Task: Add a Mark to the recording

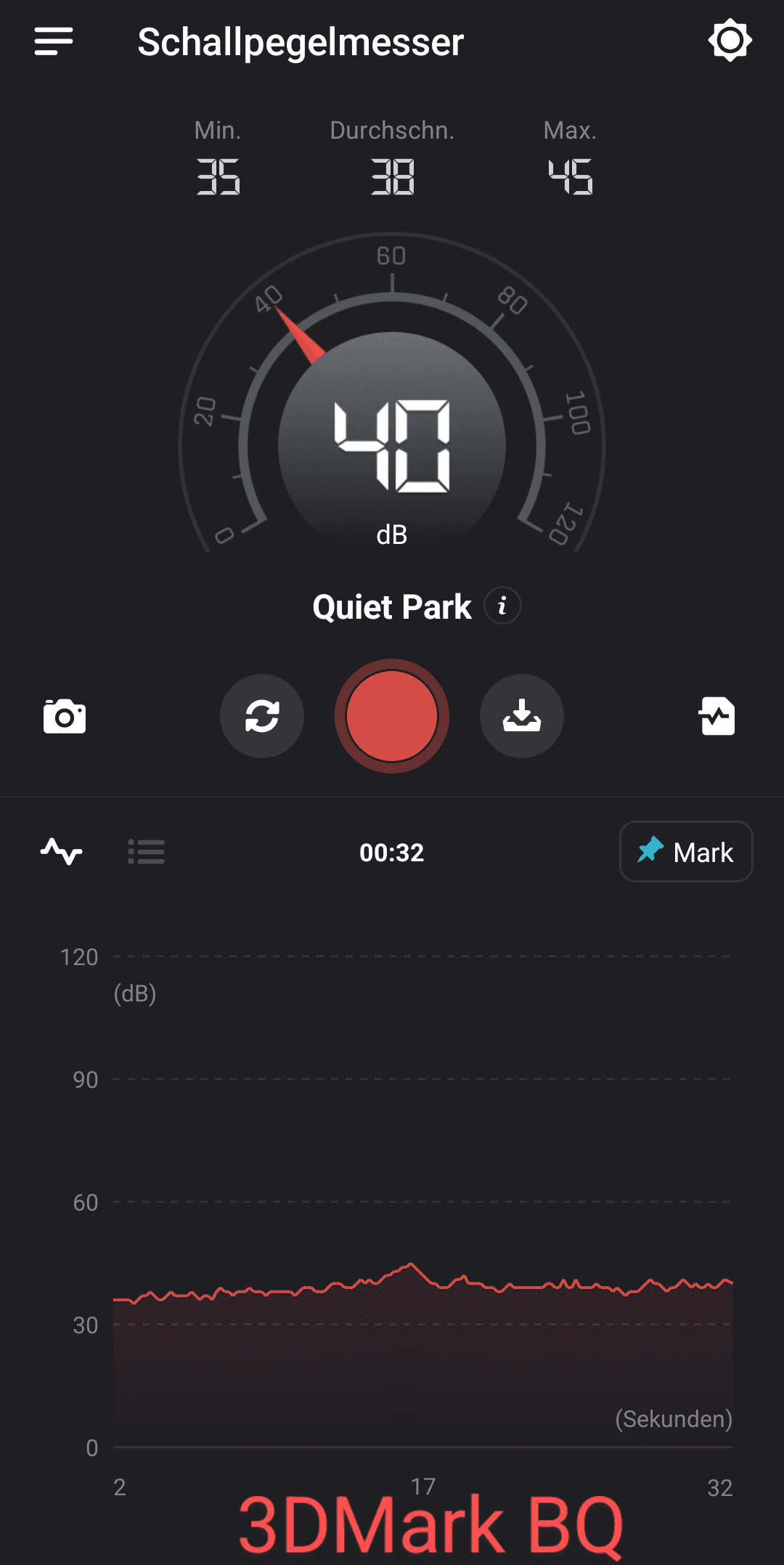Action: point(686,852)
